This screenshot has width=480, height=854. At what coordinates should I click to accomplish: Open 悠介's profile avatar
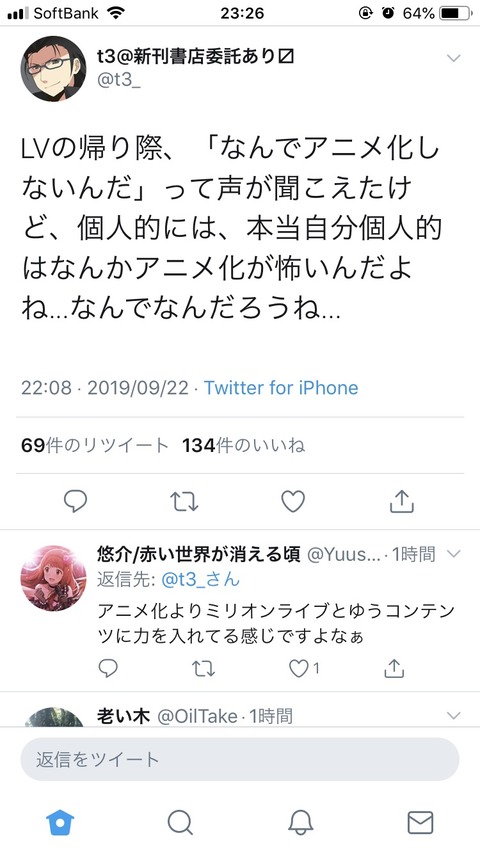[53, 578]
